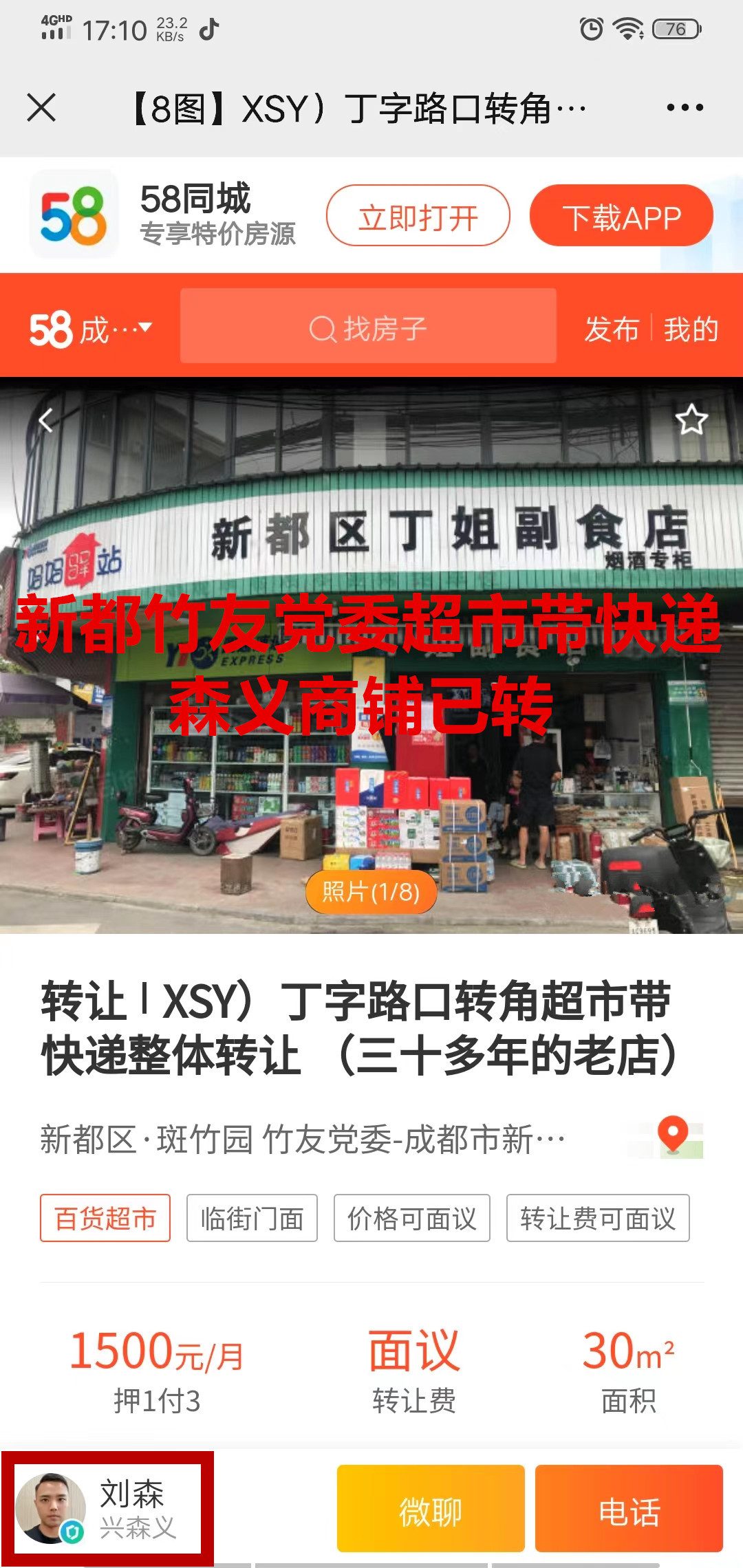Tap 下载APP button
Image resolution: width=743 pixels, height=1568 pixels.
pos(621,215)
